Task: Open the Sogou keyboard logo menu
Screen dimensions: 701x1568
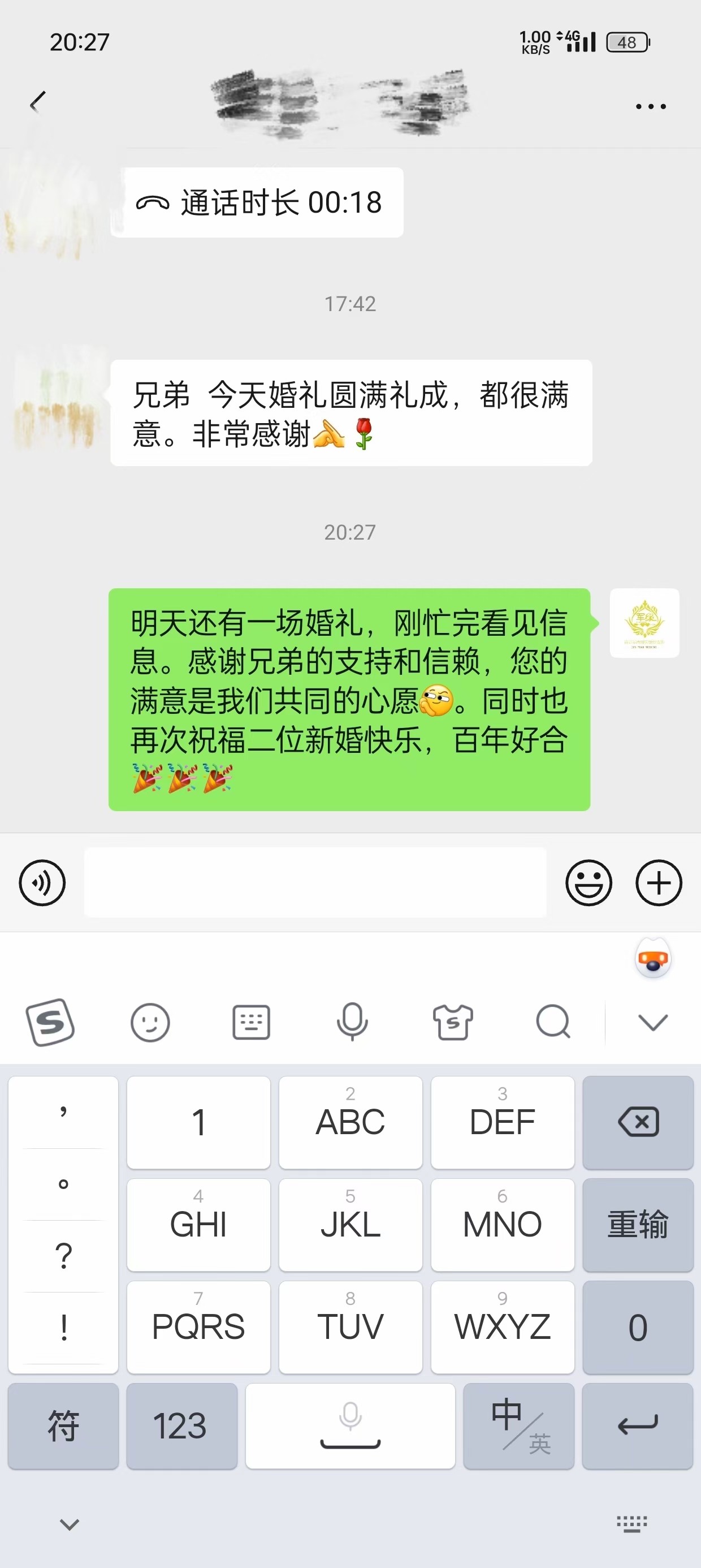Action: coord(50,1022)
